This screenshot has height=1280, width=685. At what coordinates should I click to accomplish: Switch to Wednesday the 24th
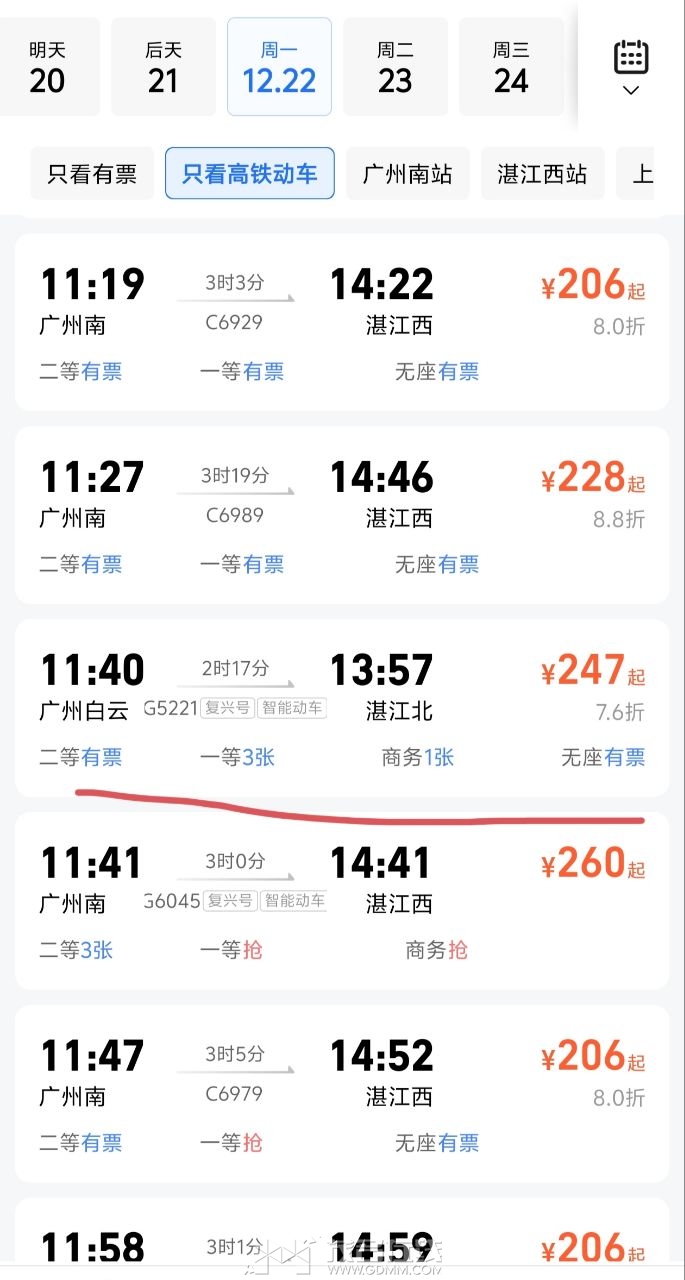[511, 67]
